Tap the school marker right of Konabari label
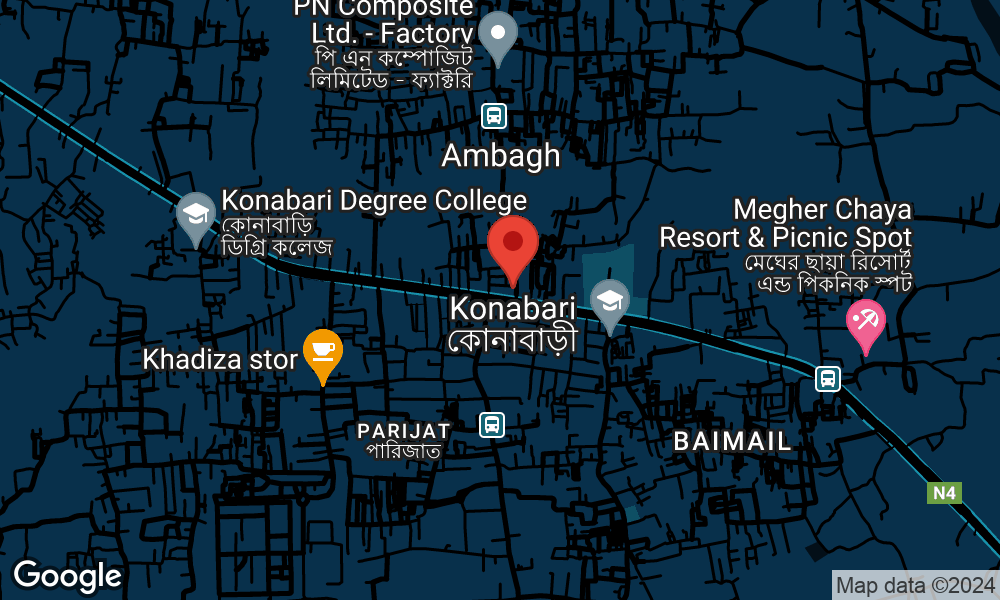Image resolution: width=1000 pixels, height=600 pixels. [610, 301]
